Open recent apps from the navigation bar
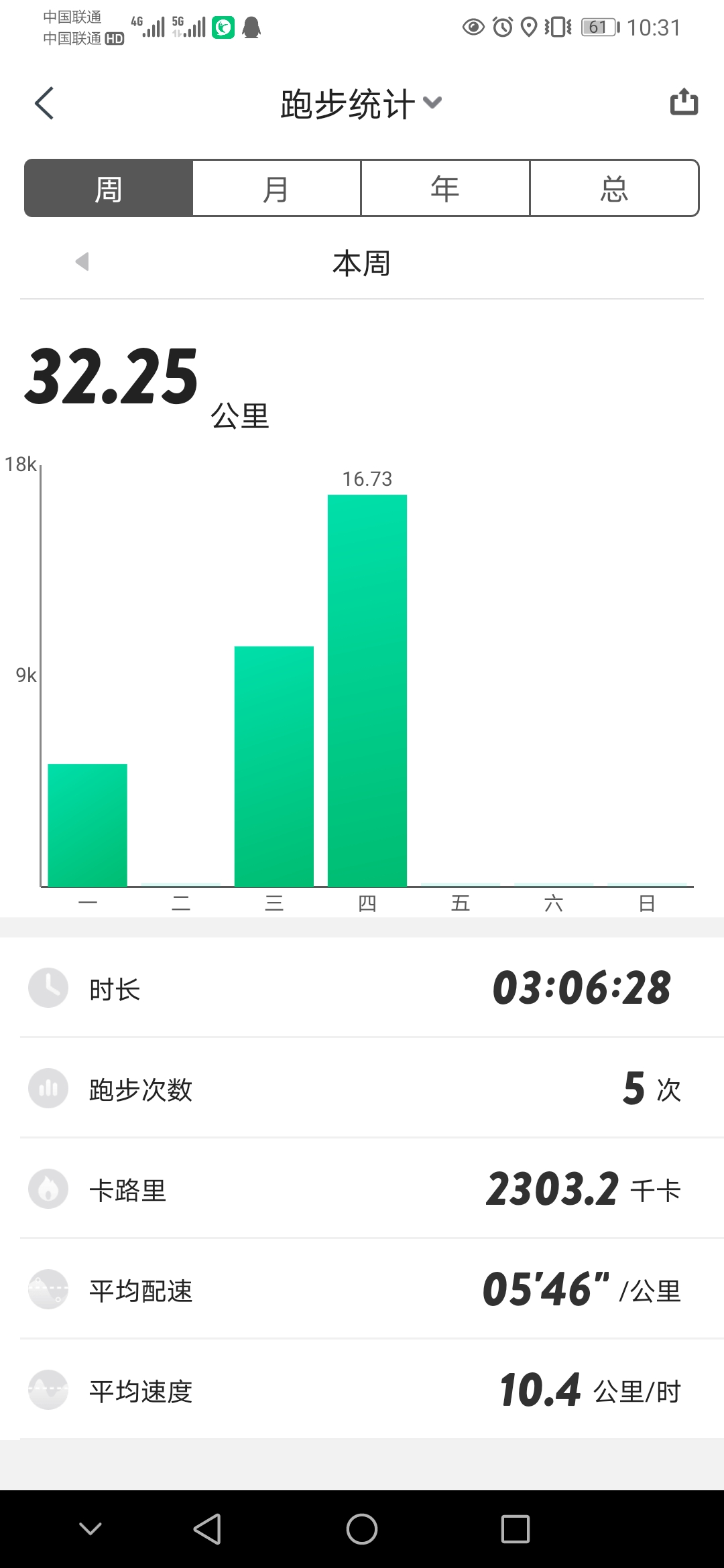Viewport: 724px width, 1568px height. (515, 1529)
